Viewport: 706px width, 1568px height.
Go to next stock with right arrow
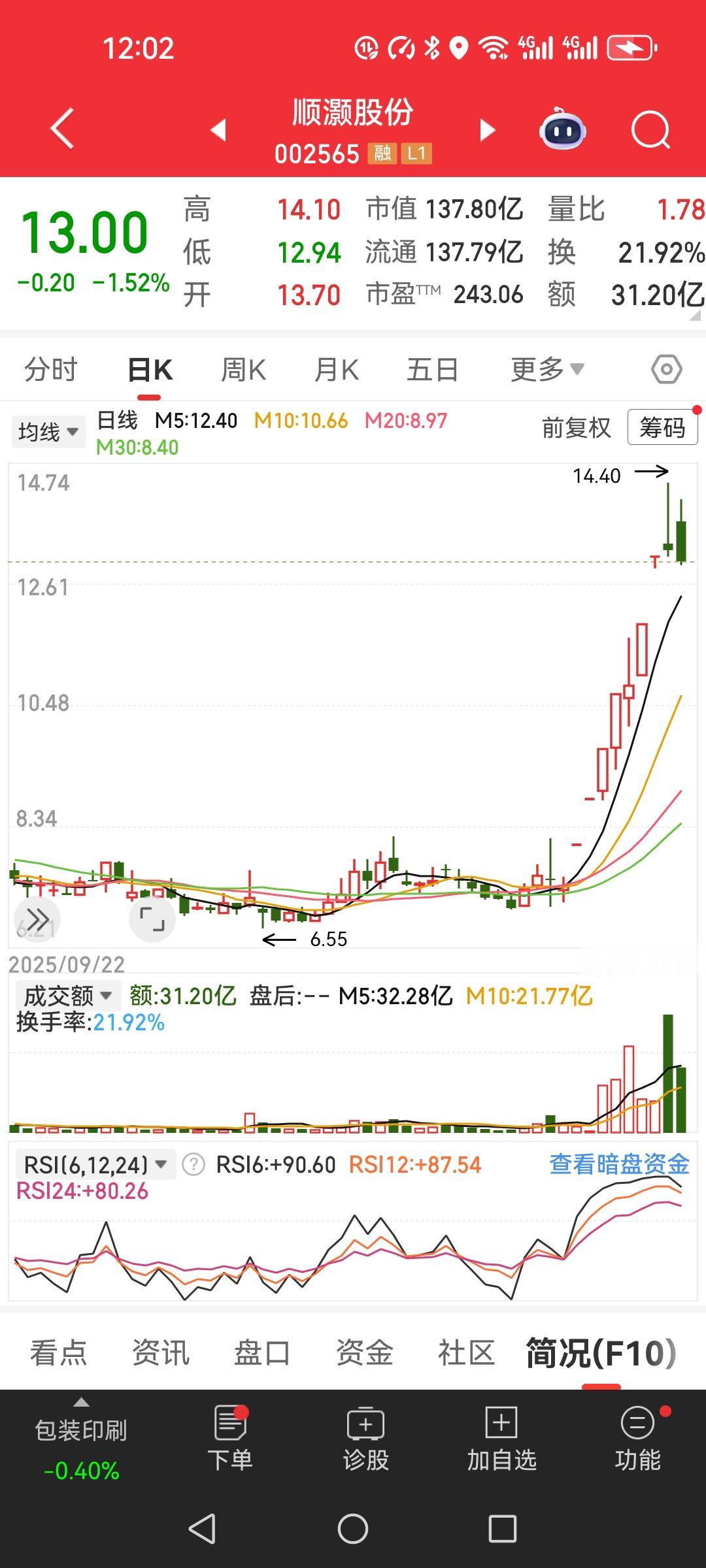point(486,130)
